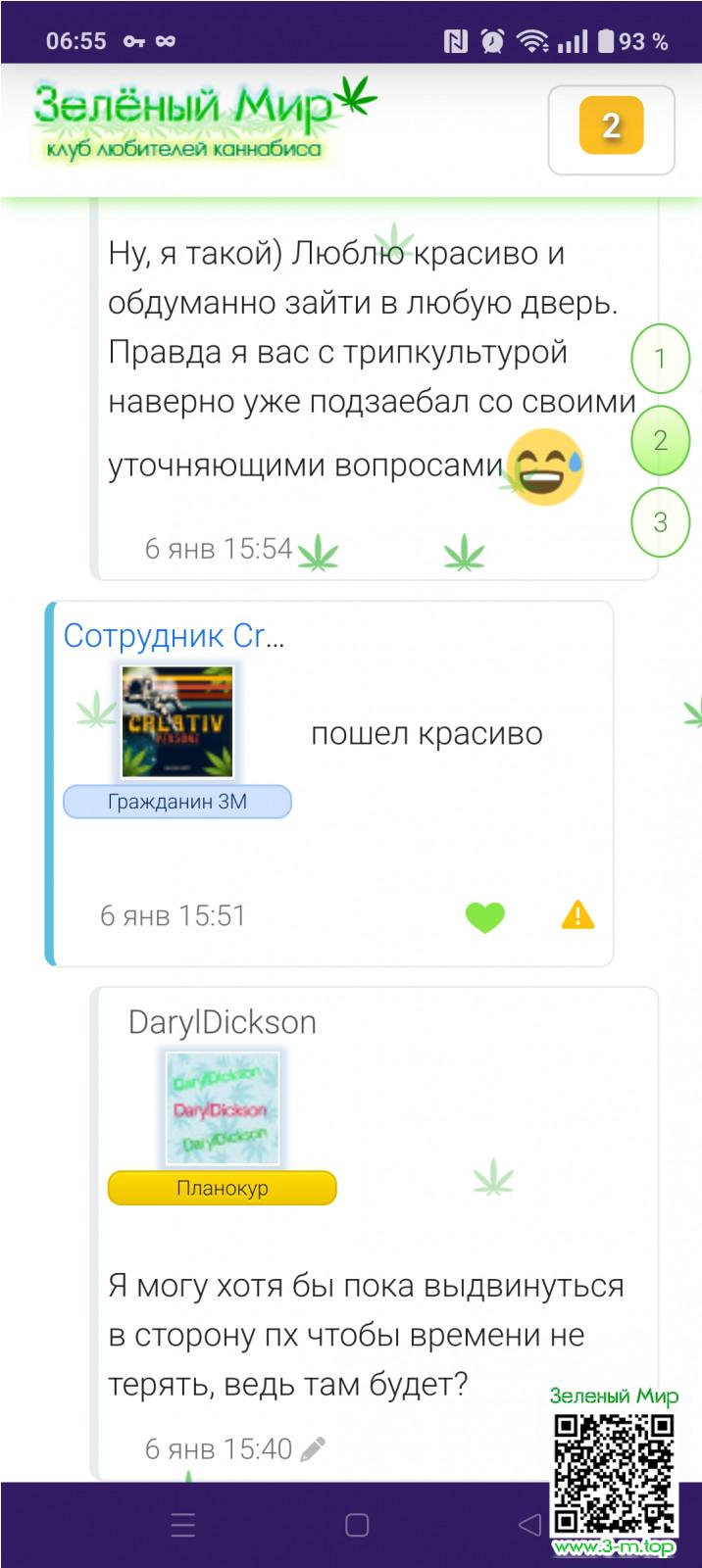Go to page 2 of the thread
702x1568 pixels.
click(660, 440)
